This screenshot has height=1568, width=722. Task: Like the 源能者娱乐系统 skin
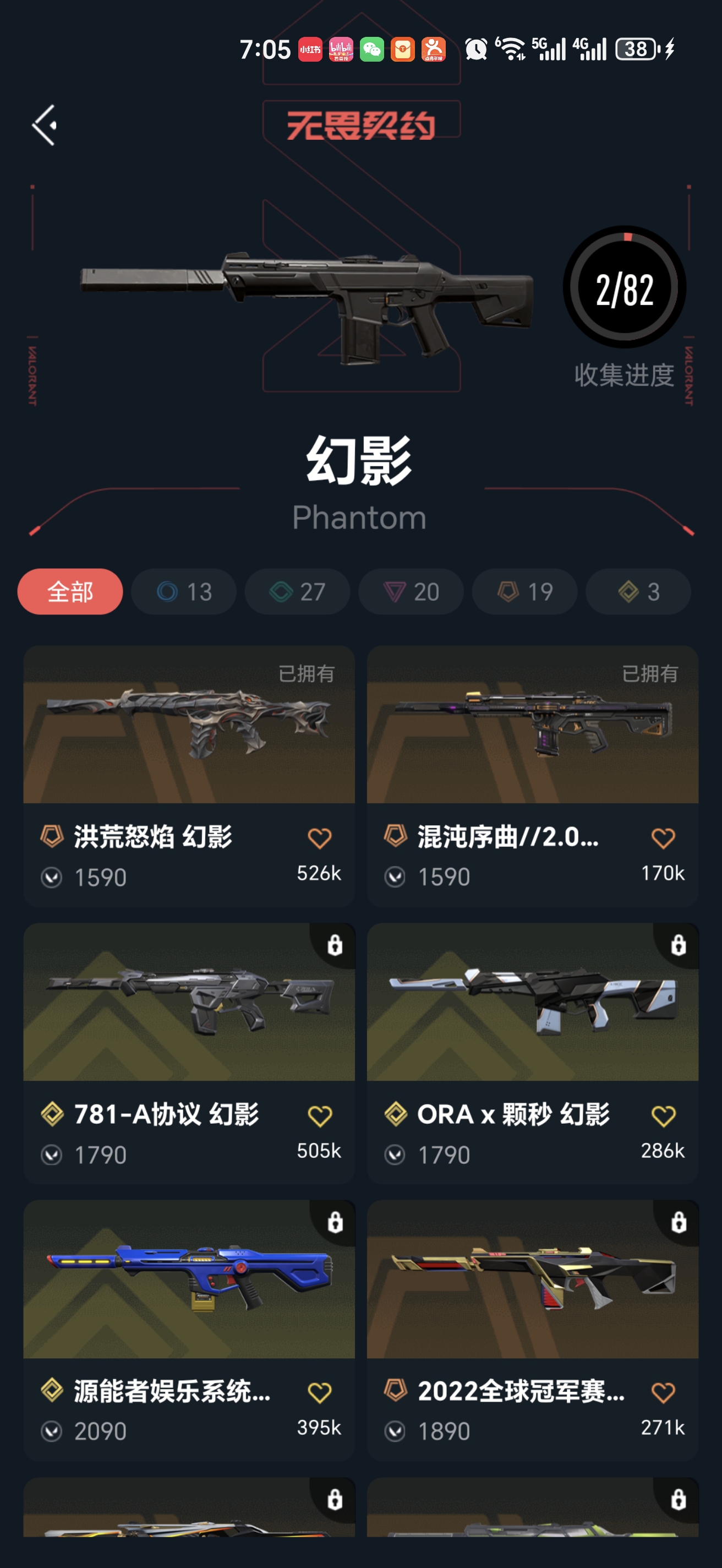pos(320,1393)
